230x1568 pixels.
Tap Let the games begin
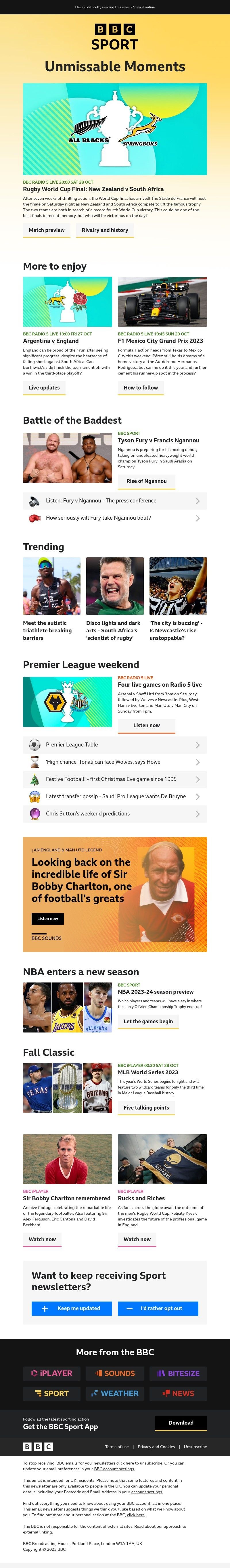[x=148, y=1021]
